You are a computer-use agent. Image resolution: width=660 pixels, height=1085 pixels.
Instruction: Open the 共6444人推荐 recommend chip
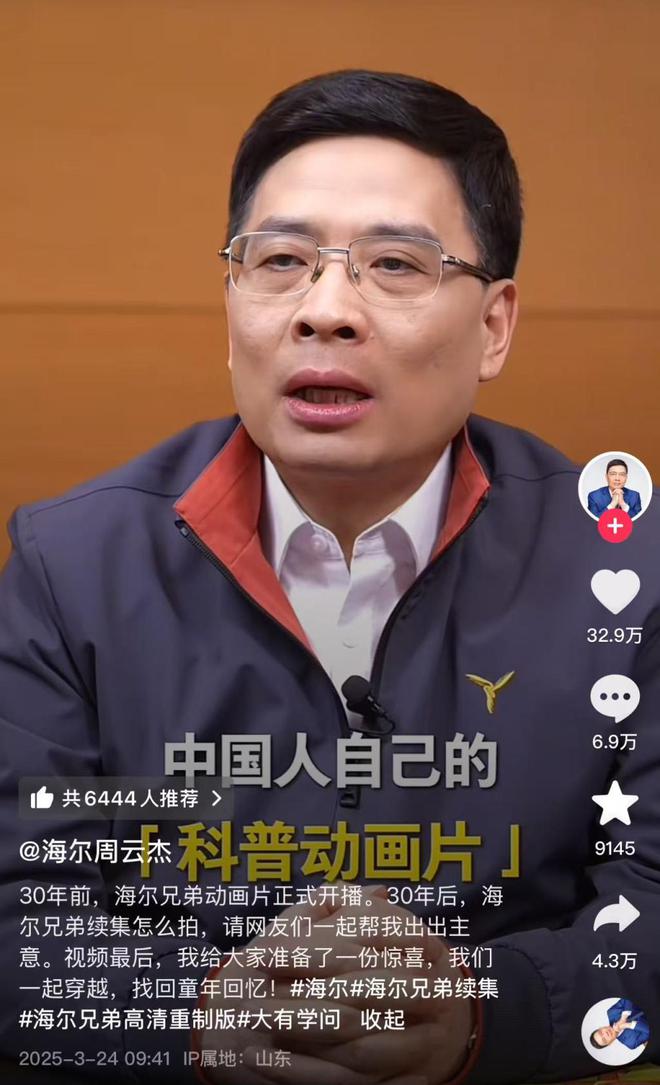(x=126, y=798)
